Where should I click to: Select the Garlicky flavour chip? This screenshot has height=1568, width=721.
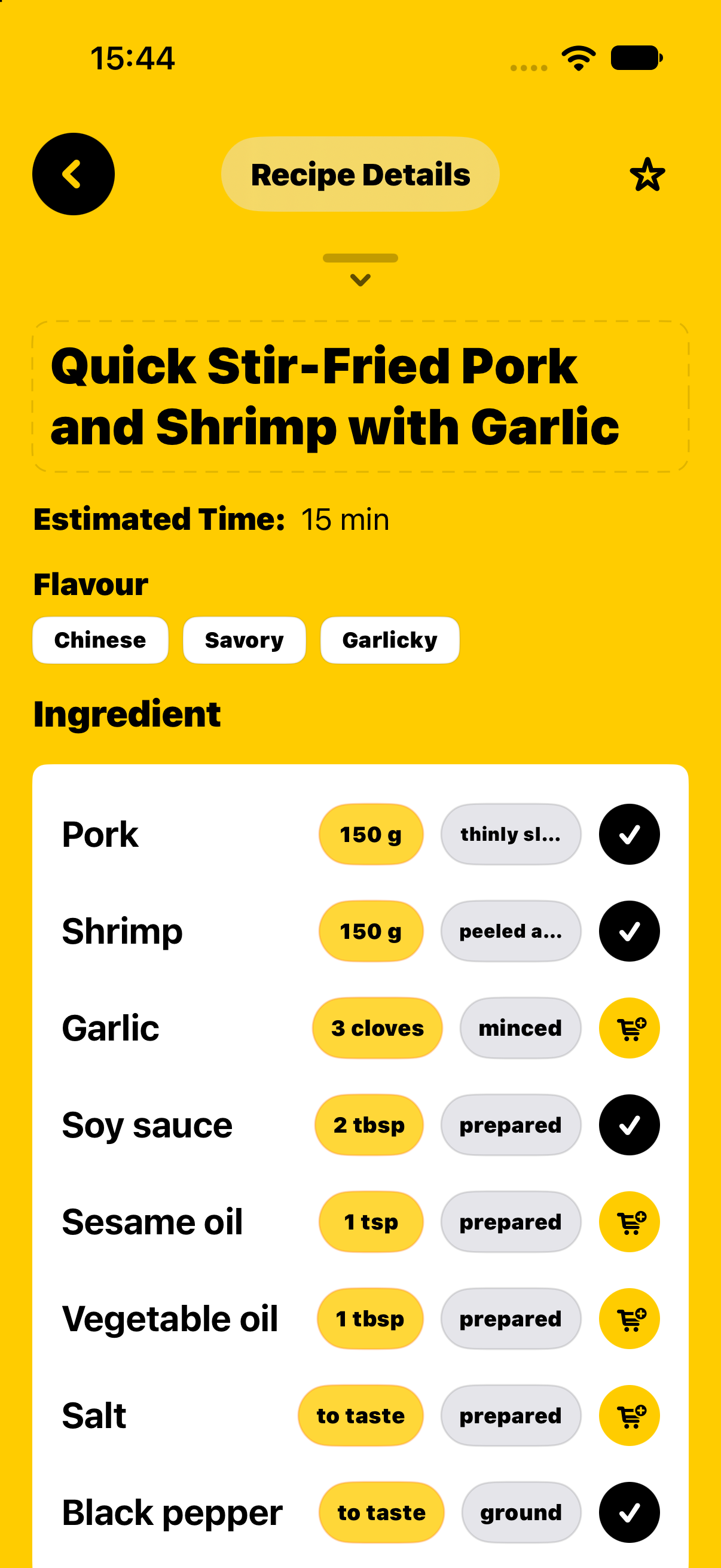[389, 640]
